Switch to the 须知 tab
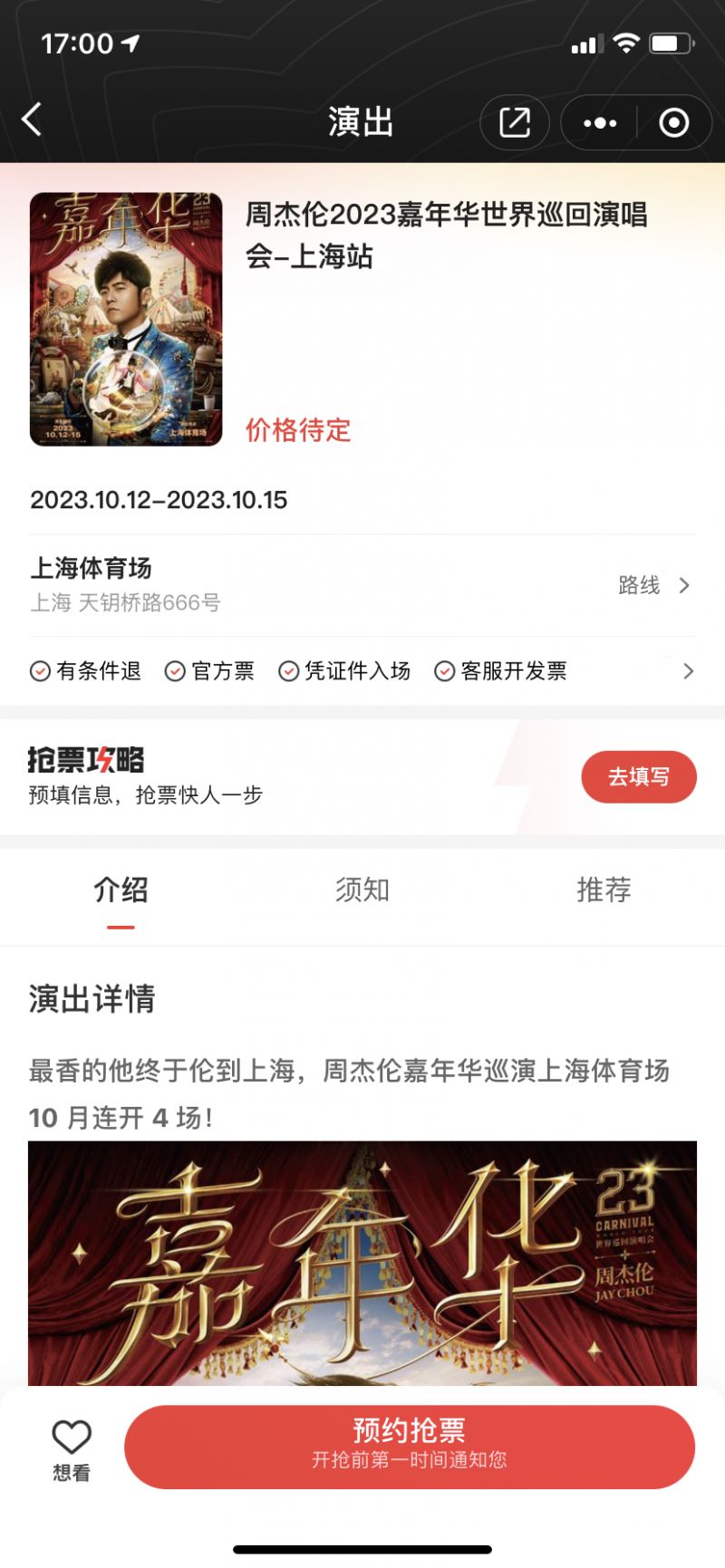This screenshot has width=725, height=1568. tap(362, 890)
